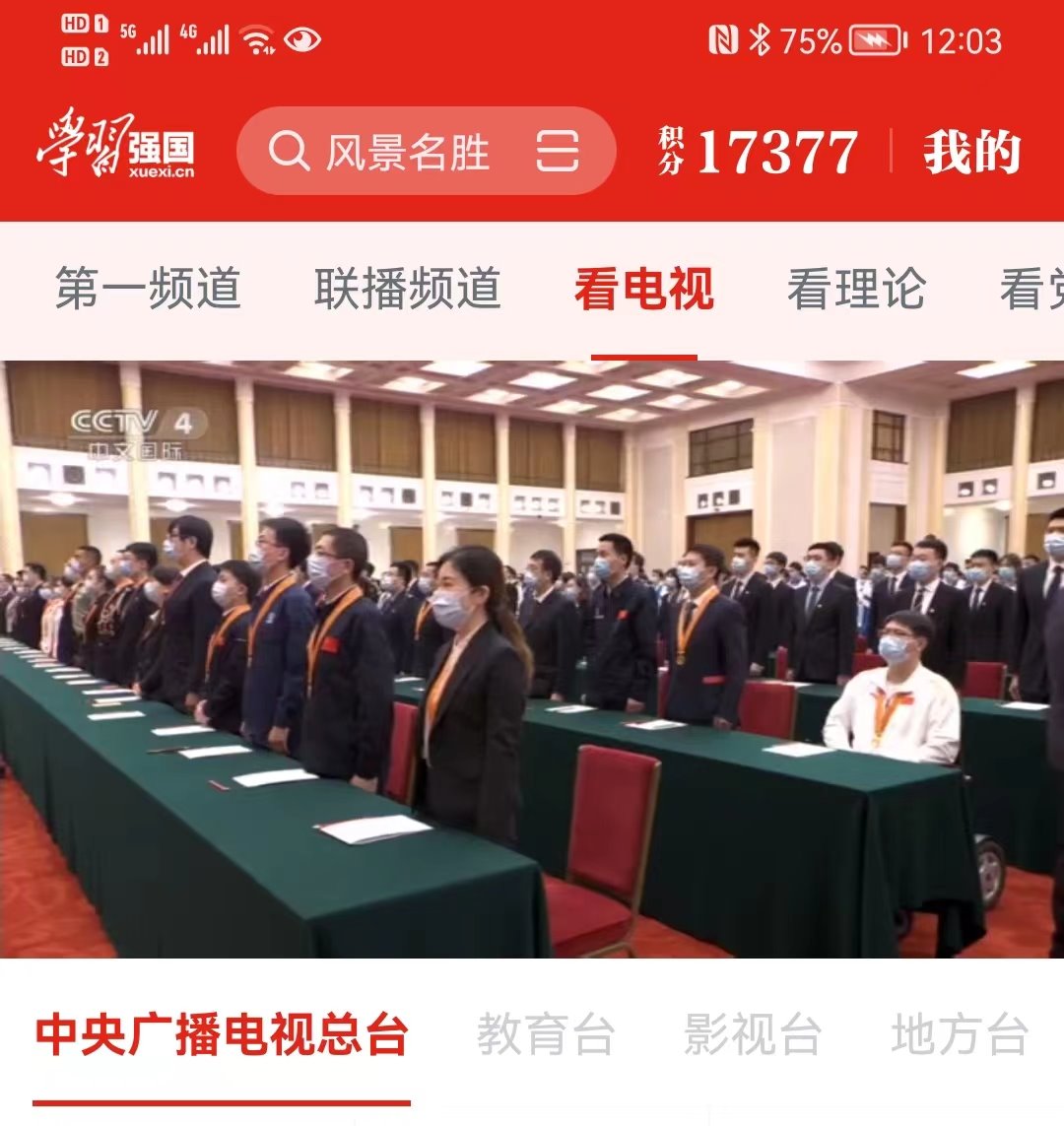The width and height of the screenshot is (1064, 1126).
Task: Open 我的 profile page
Action: pyautogui.click(x=971, y=153)
